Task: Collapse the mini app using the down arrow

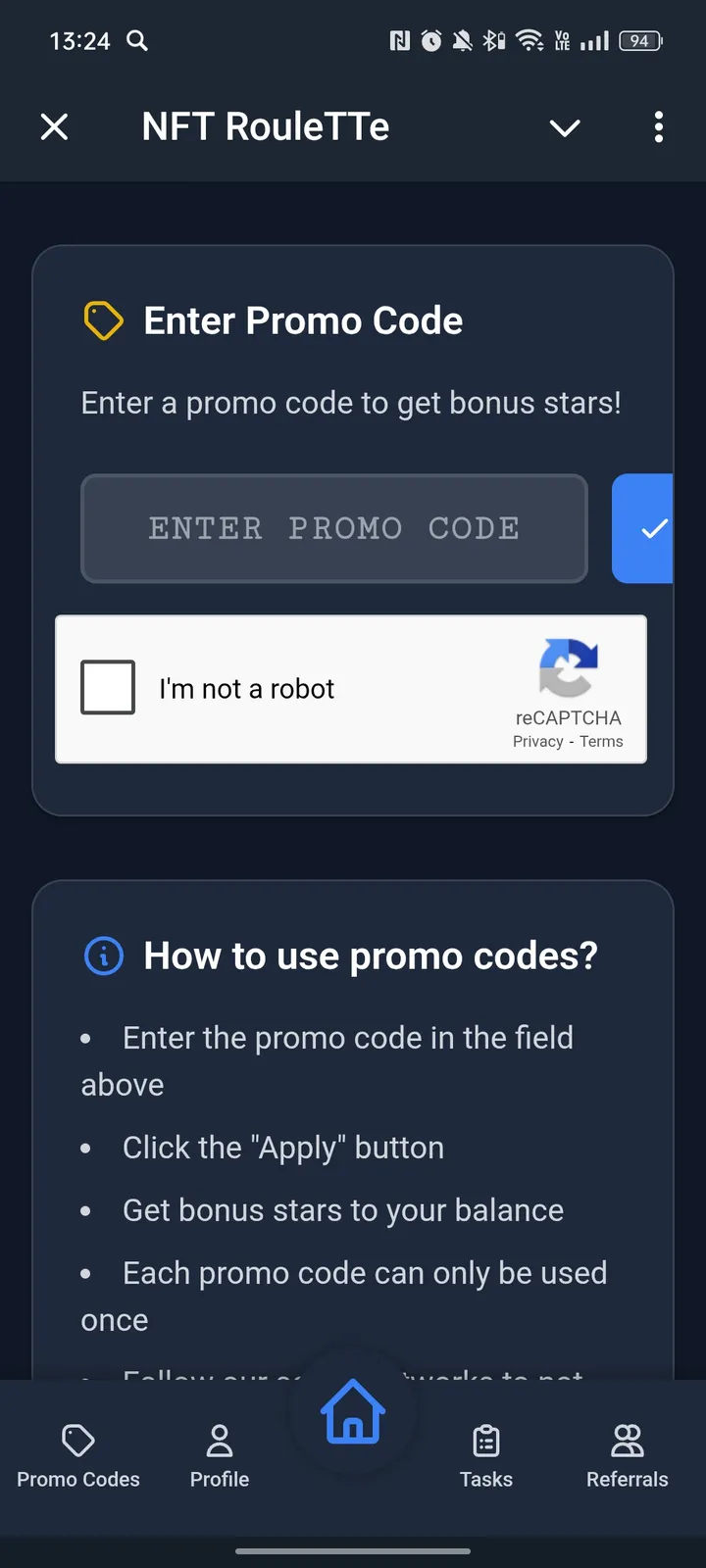Action: 565,127
